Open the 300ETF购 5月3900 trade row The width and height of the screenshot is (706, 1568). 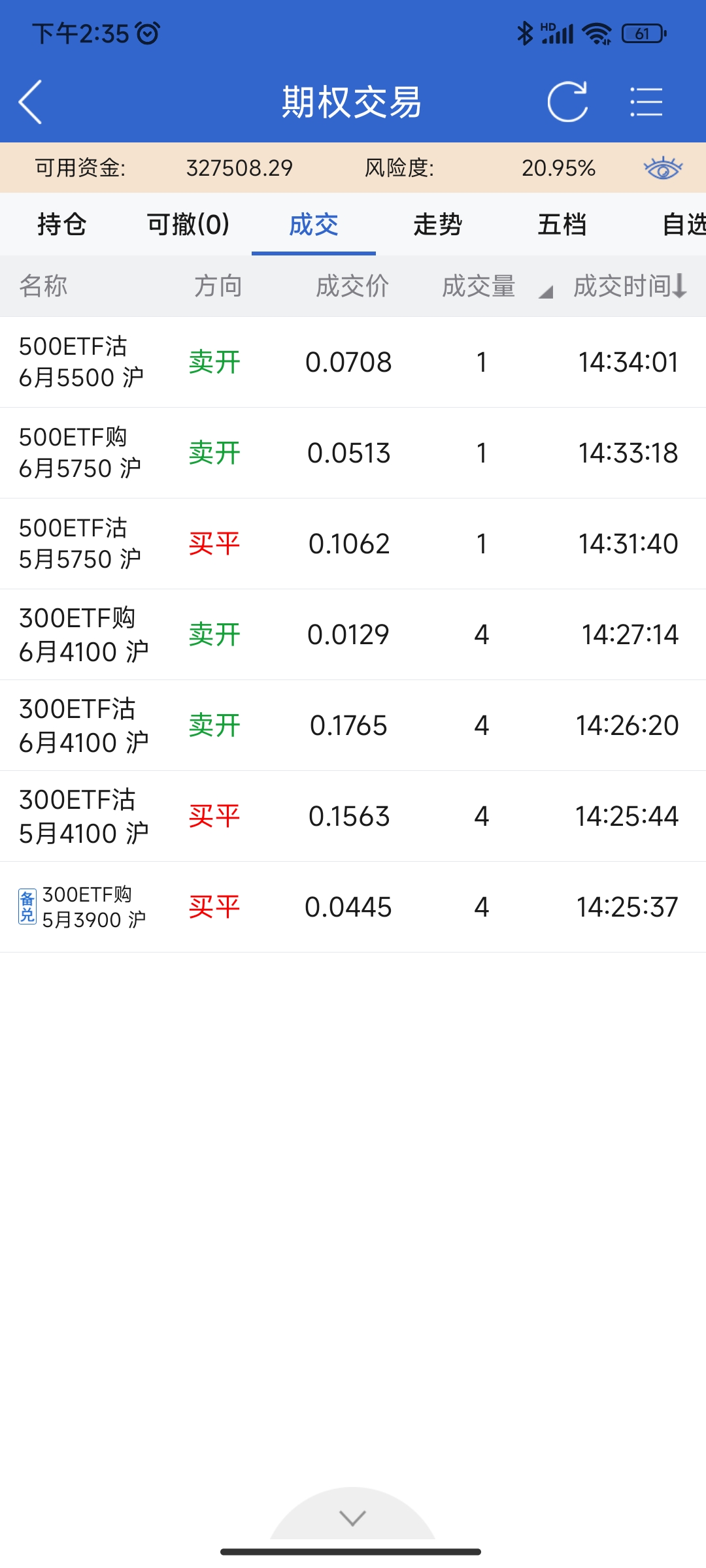[353, 907]
